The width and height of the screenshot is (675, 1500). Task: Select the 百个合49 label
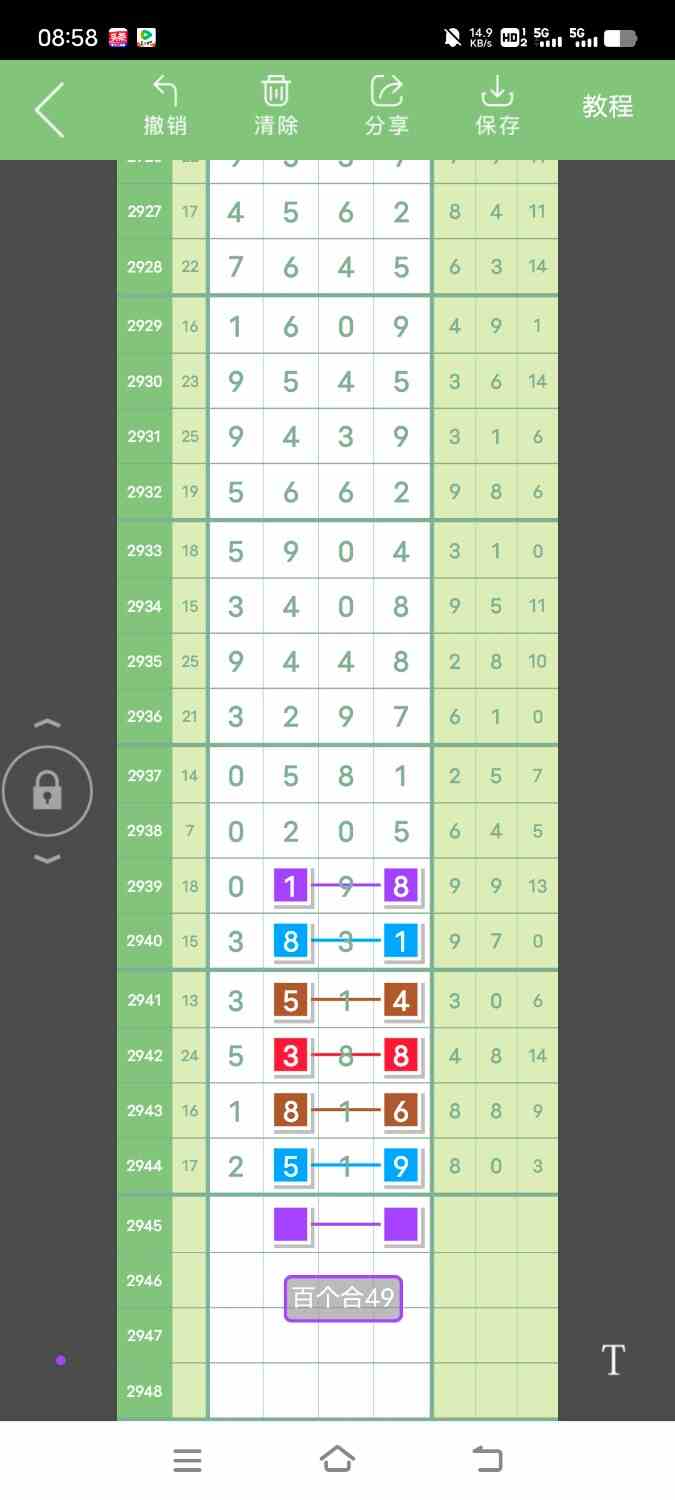(343, 1298)
